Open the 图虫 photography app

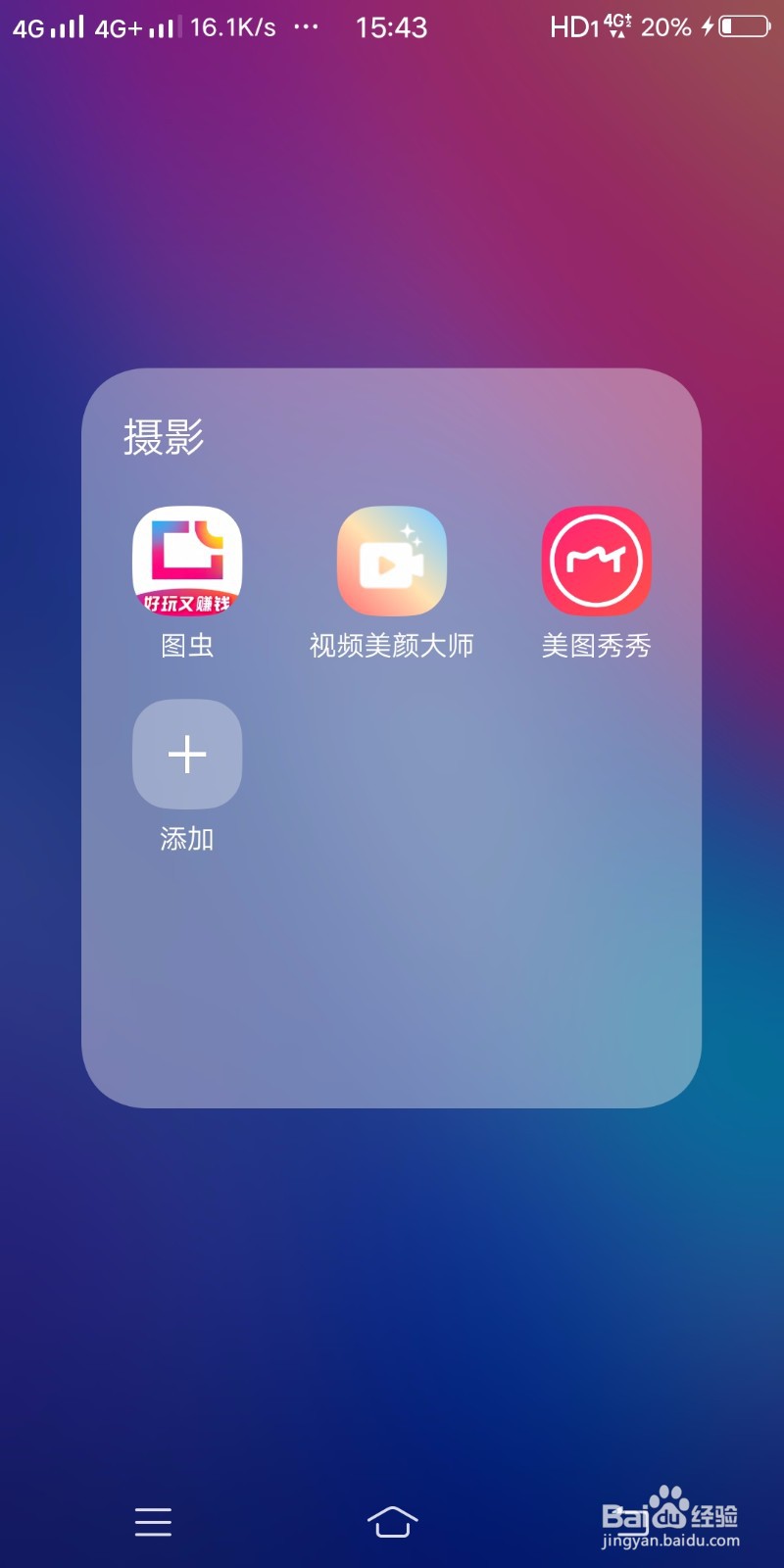coord(186,561)
